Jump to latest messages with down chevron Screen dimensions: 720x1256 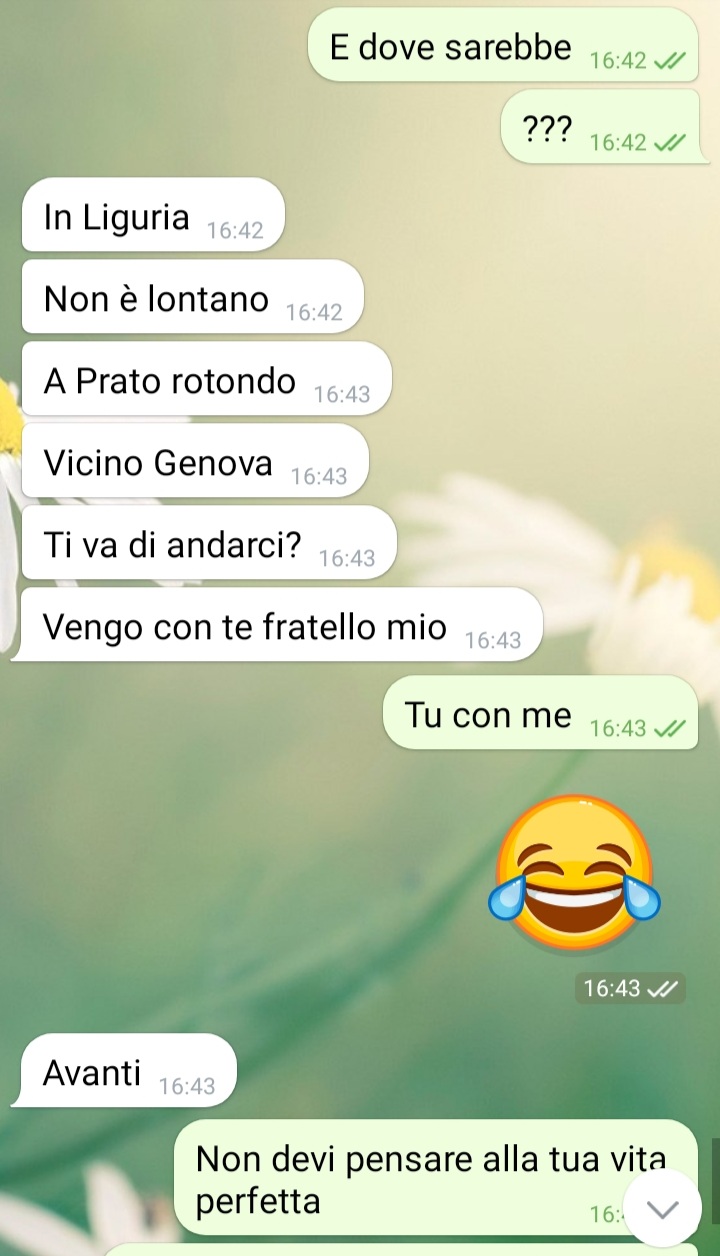(x=662, y=1208)
